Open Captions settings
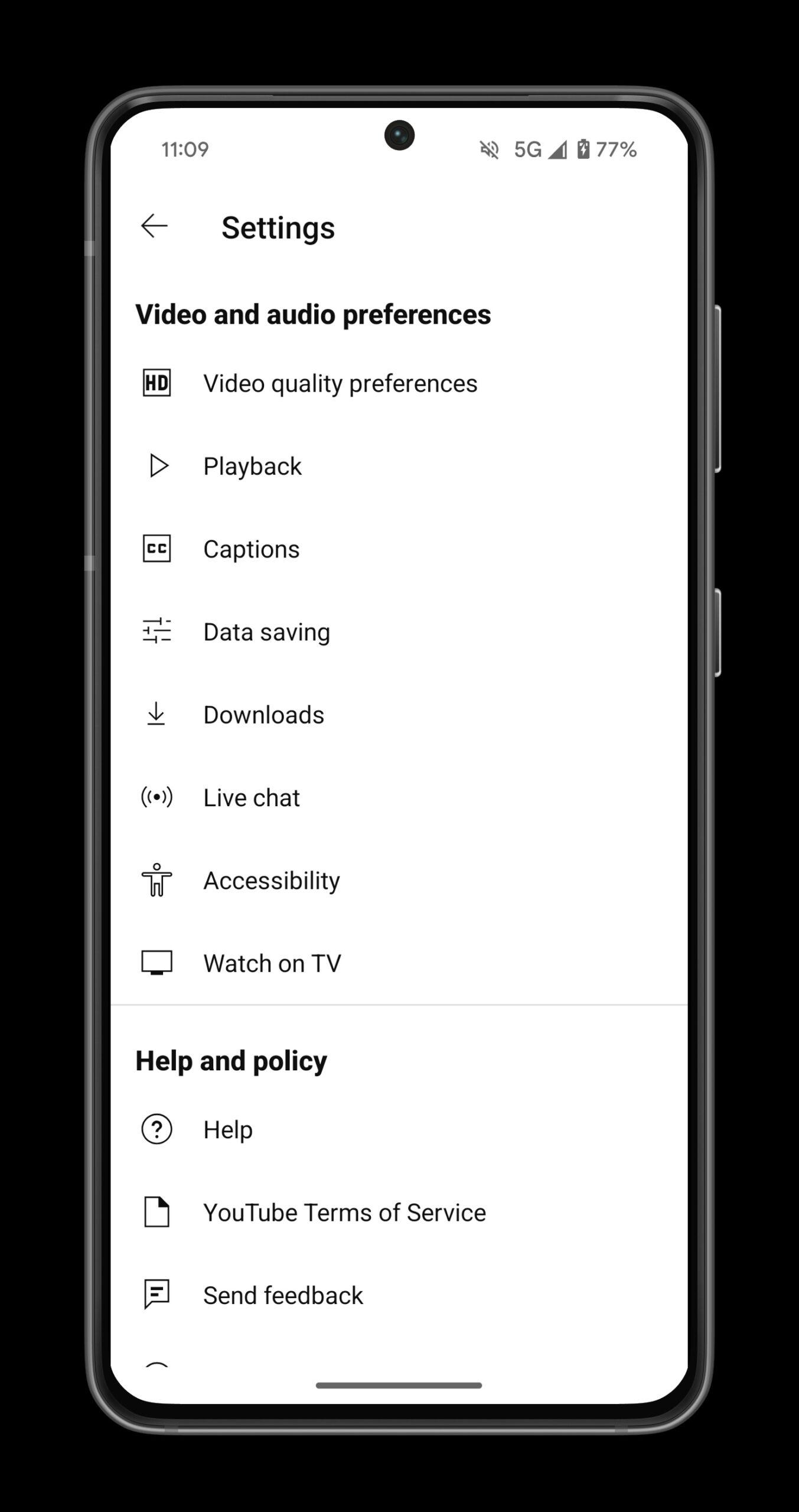Viewport: 799px width, 1512px height. [251, 549]
